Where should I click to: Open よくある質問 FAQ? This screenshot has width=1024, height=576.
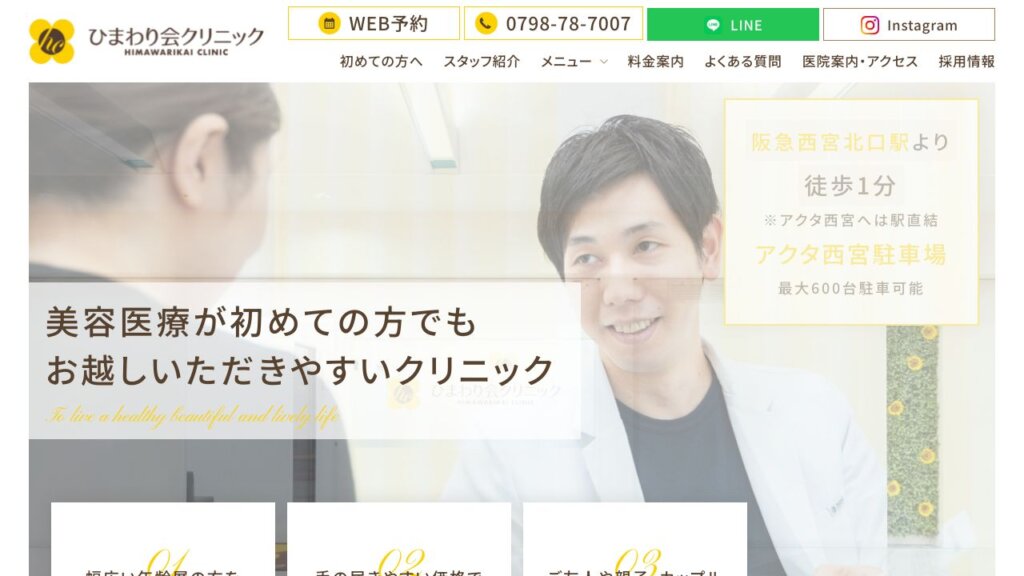pos(743,61)
